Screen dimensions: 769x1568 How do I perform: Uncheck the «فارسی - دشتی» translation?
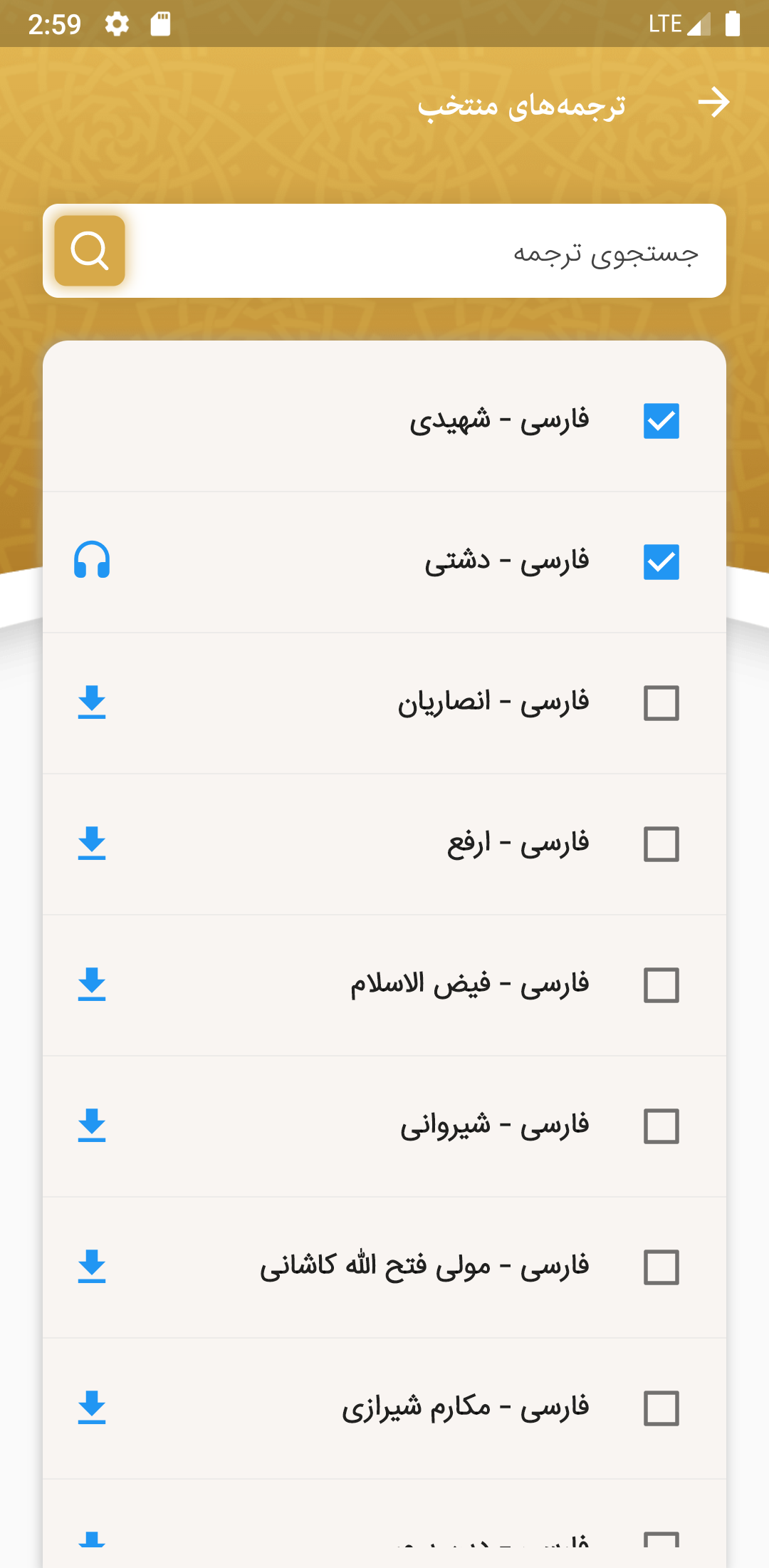tap(661, 563)
